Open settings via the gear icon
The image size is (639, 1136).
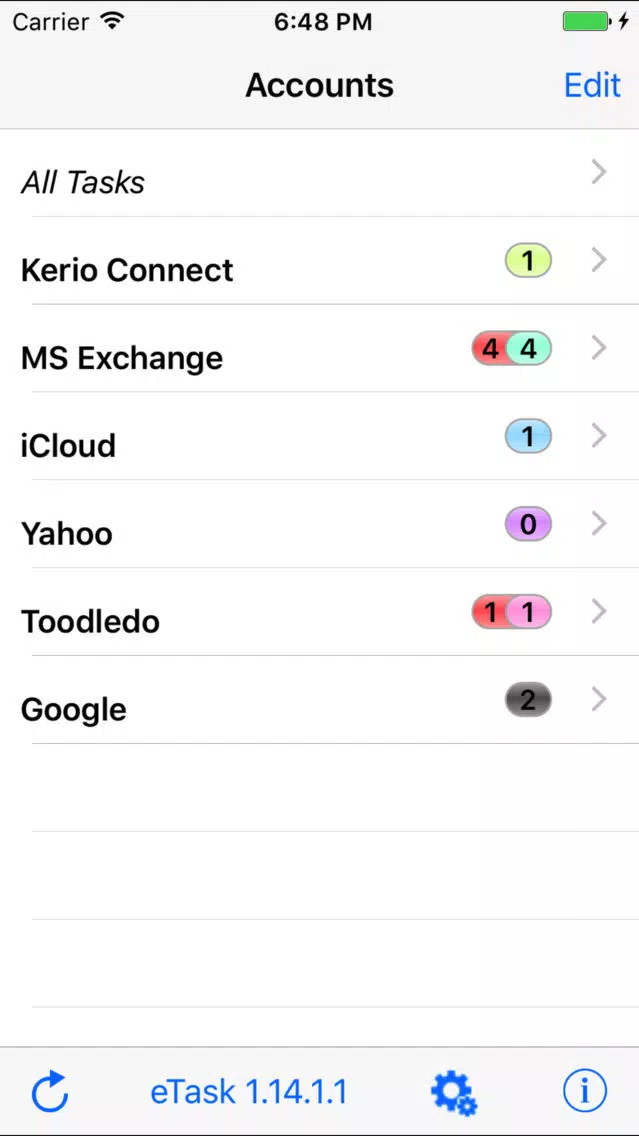(454, 1092)
